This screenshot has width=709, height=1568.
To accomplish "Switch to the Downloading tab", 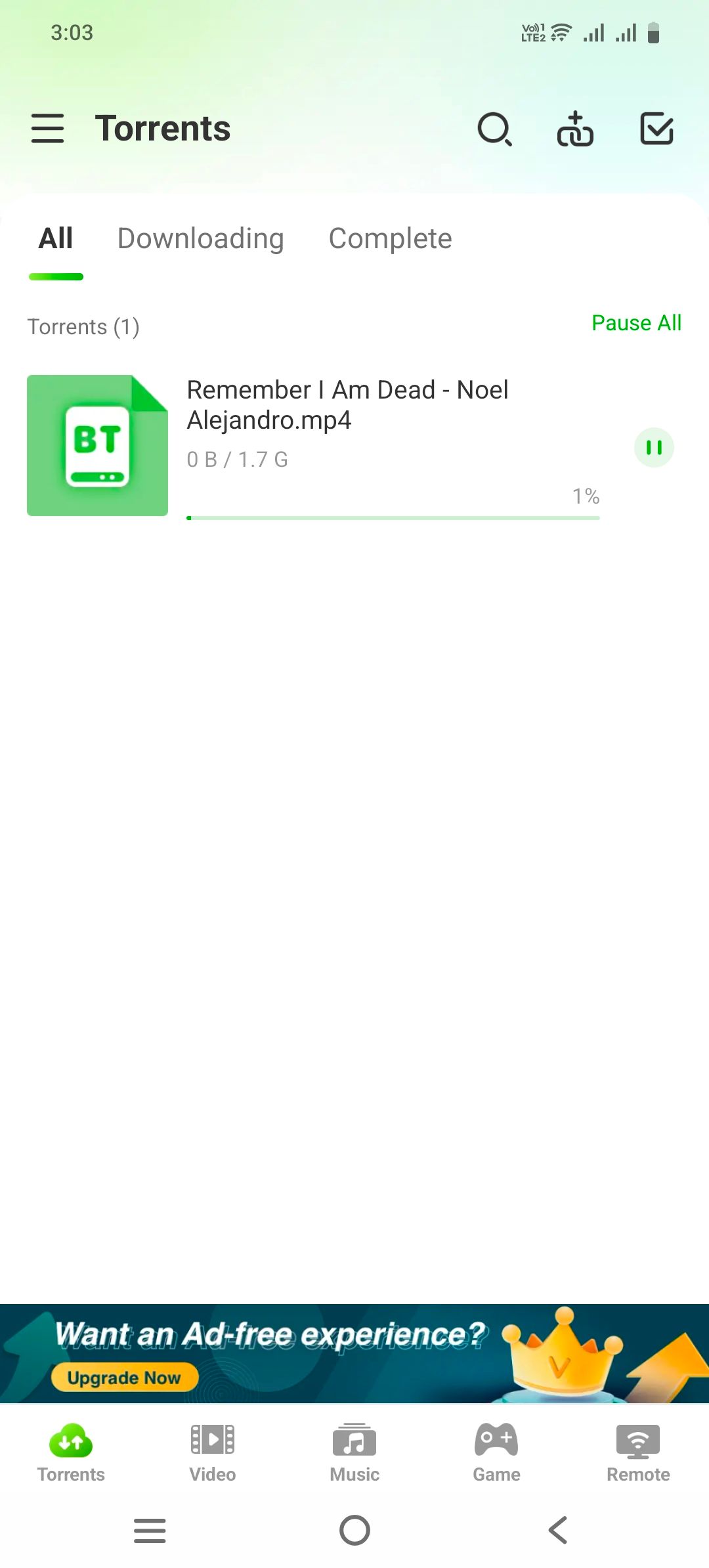I will point(200,238).
